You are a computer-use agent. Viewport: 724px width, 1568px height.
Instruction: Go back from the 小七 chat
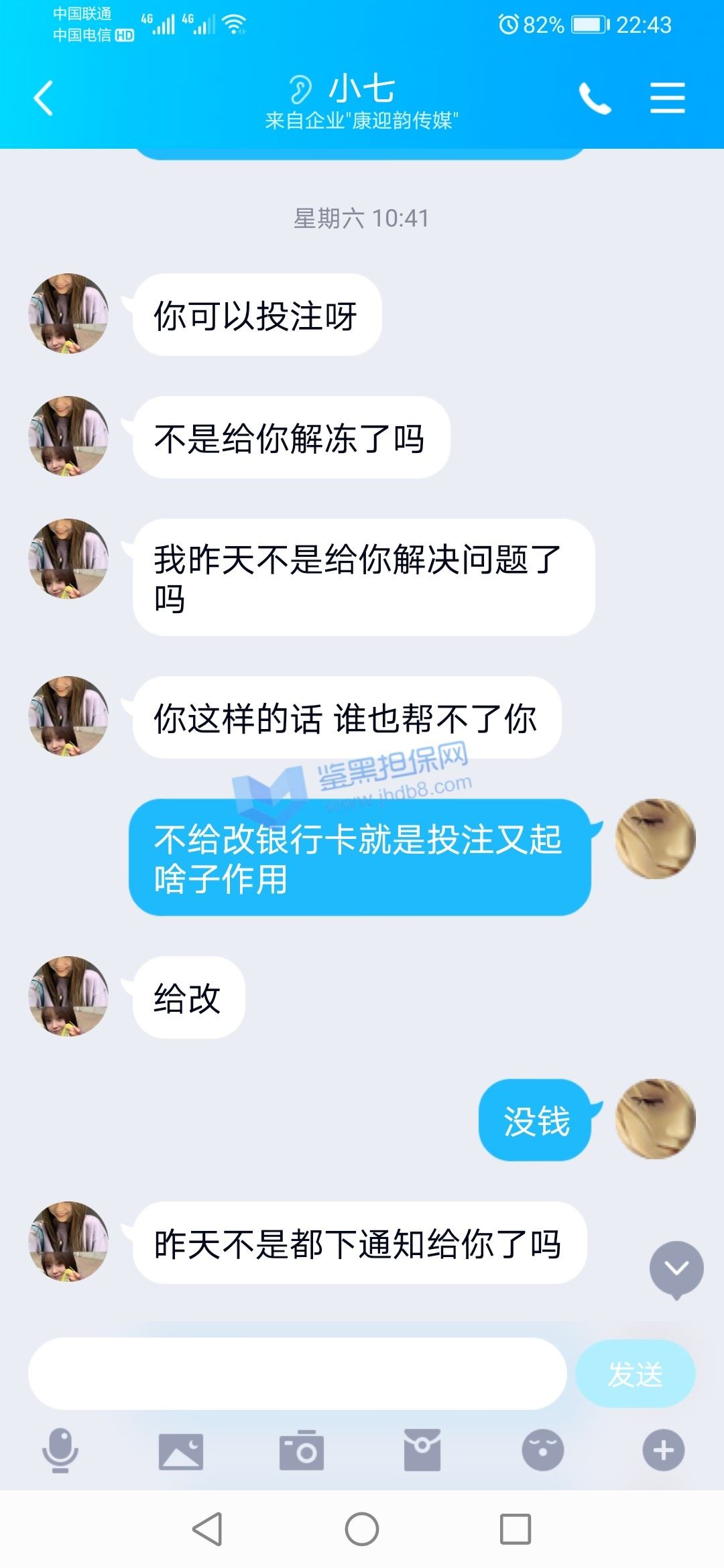pyautogui.click(x=44, y=99)
